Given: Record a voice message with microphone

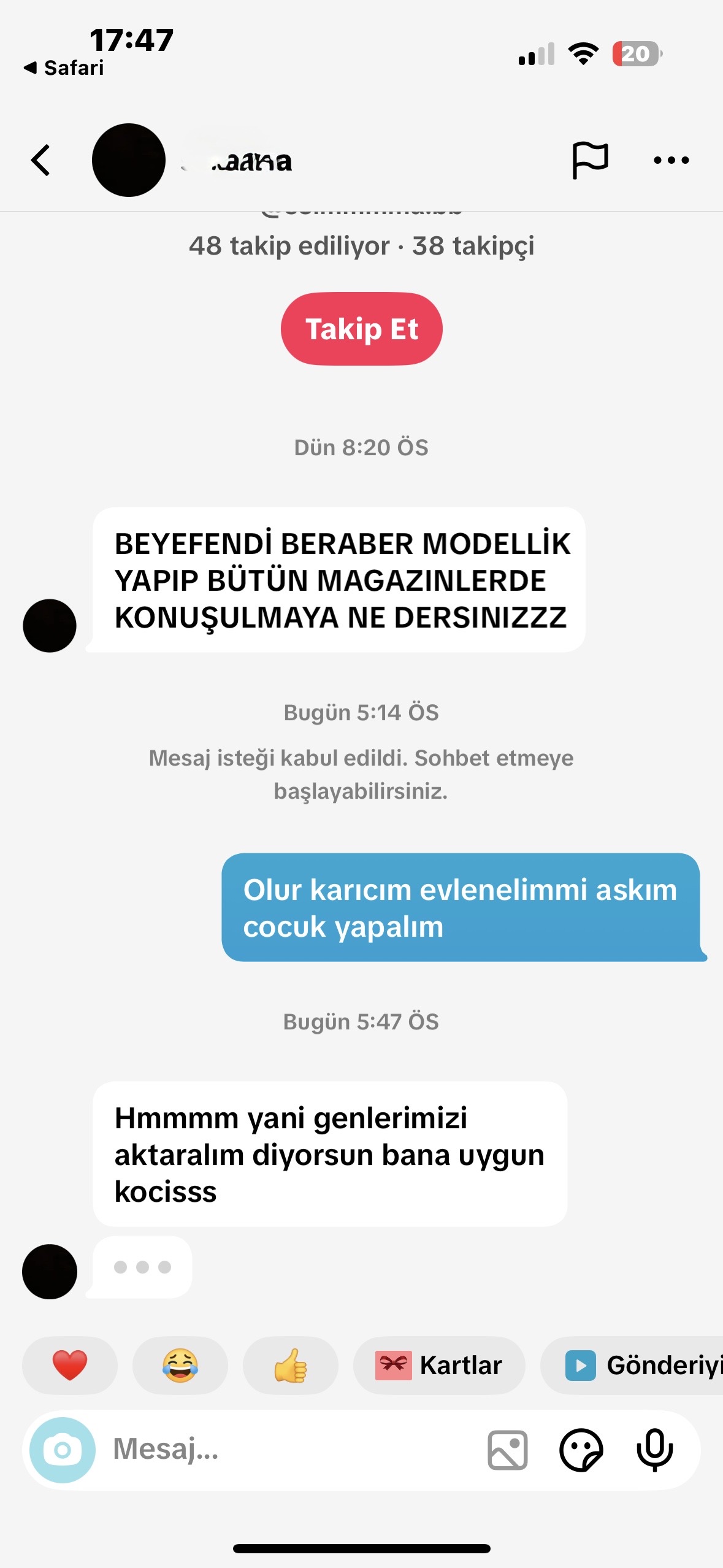Looking at the screenshot, I should tap(655, 1450).
